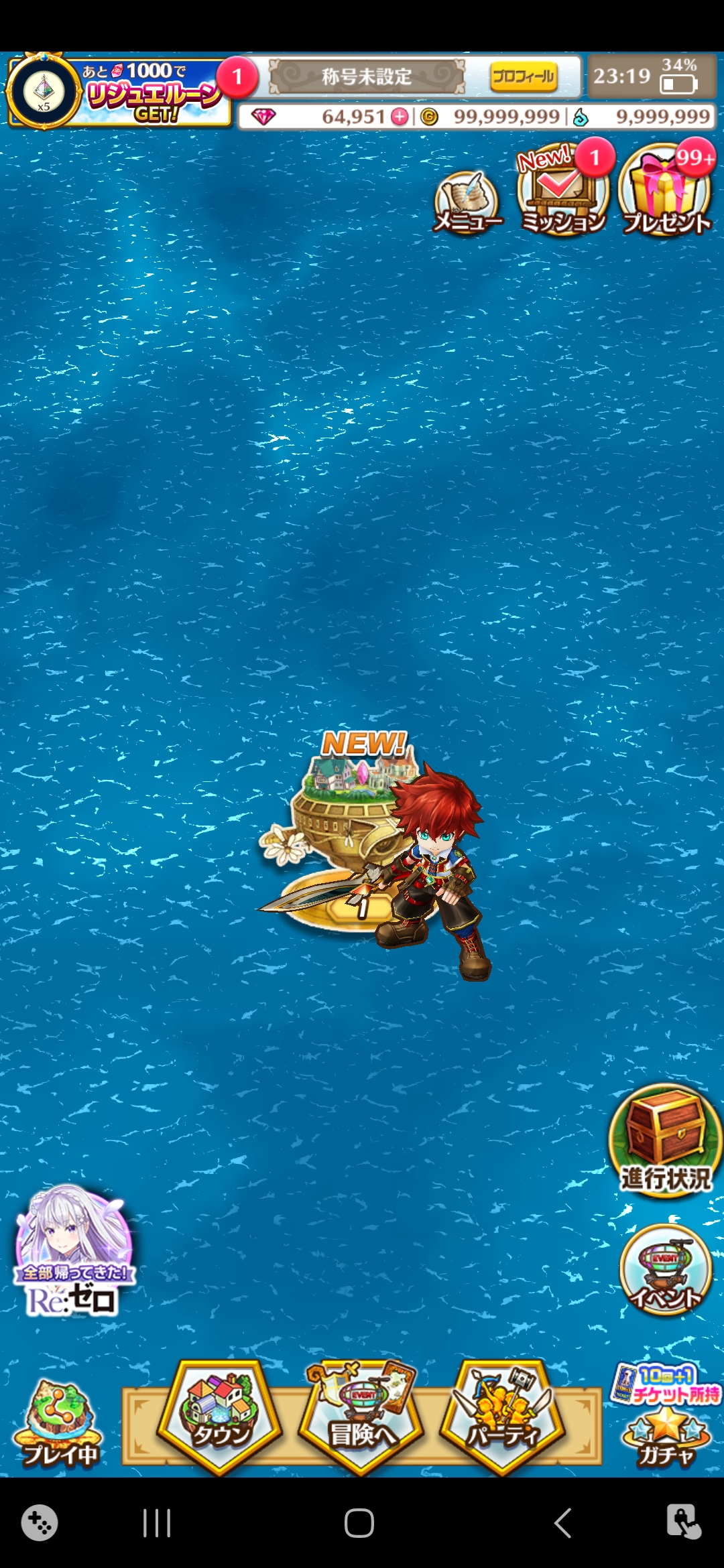724x1568 pixels.
Task: Tap the system back button
Action: (x=562, y=1523)
